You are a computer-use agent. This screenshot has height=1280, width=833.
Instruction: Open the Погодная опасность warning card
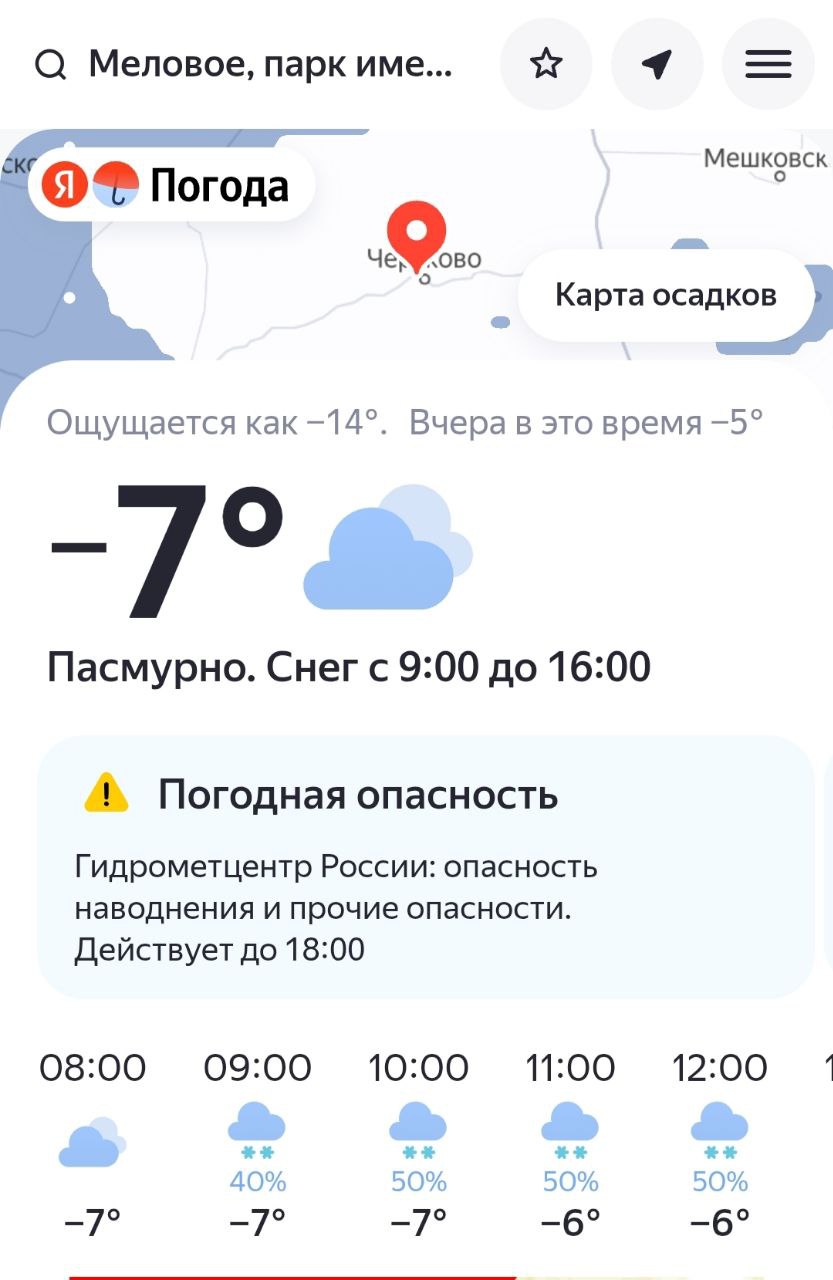(x=425, y=866)
